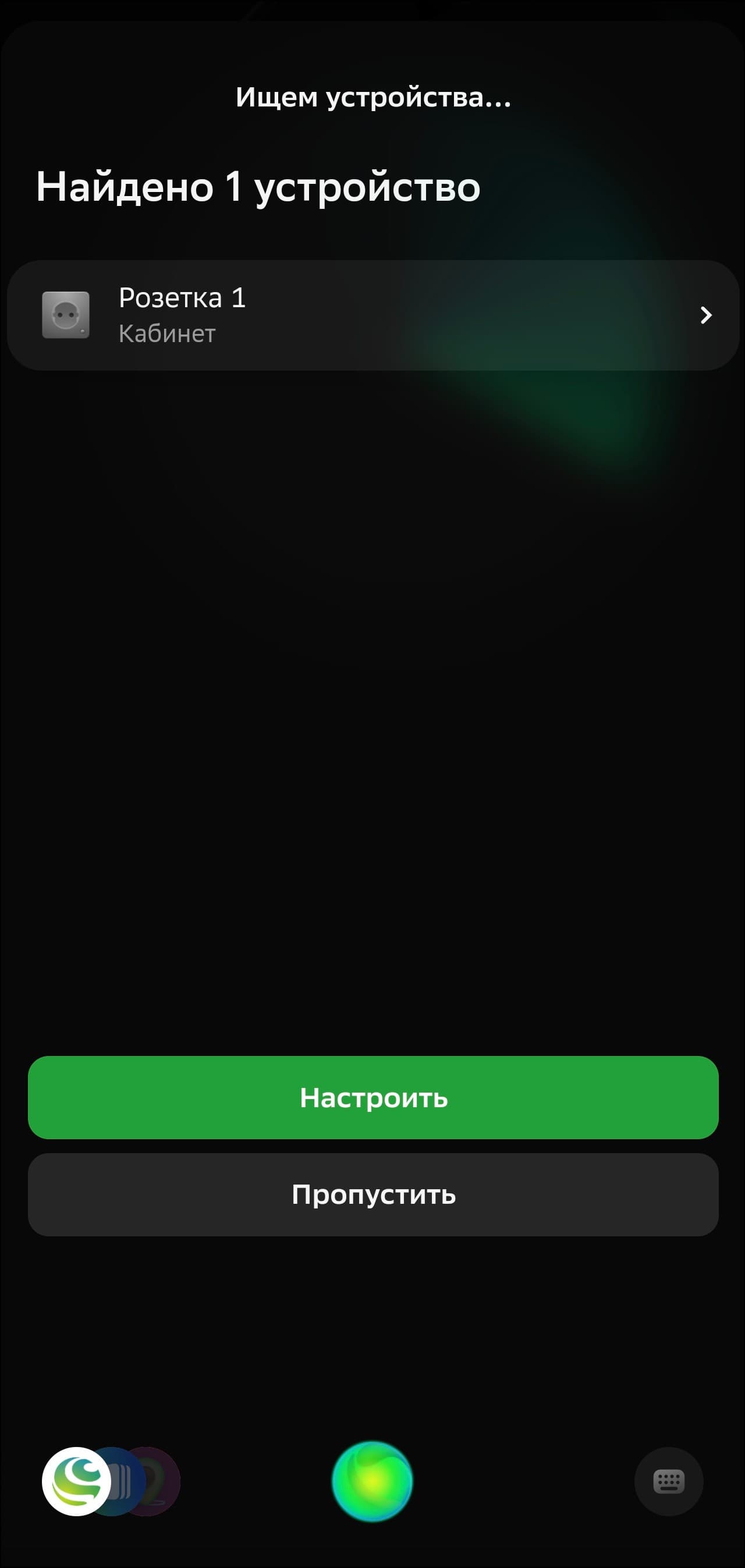Screen dimensions: 745x1568
Task: Open the keyboard input icon
Action: (x=668, y=1481)
